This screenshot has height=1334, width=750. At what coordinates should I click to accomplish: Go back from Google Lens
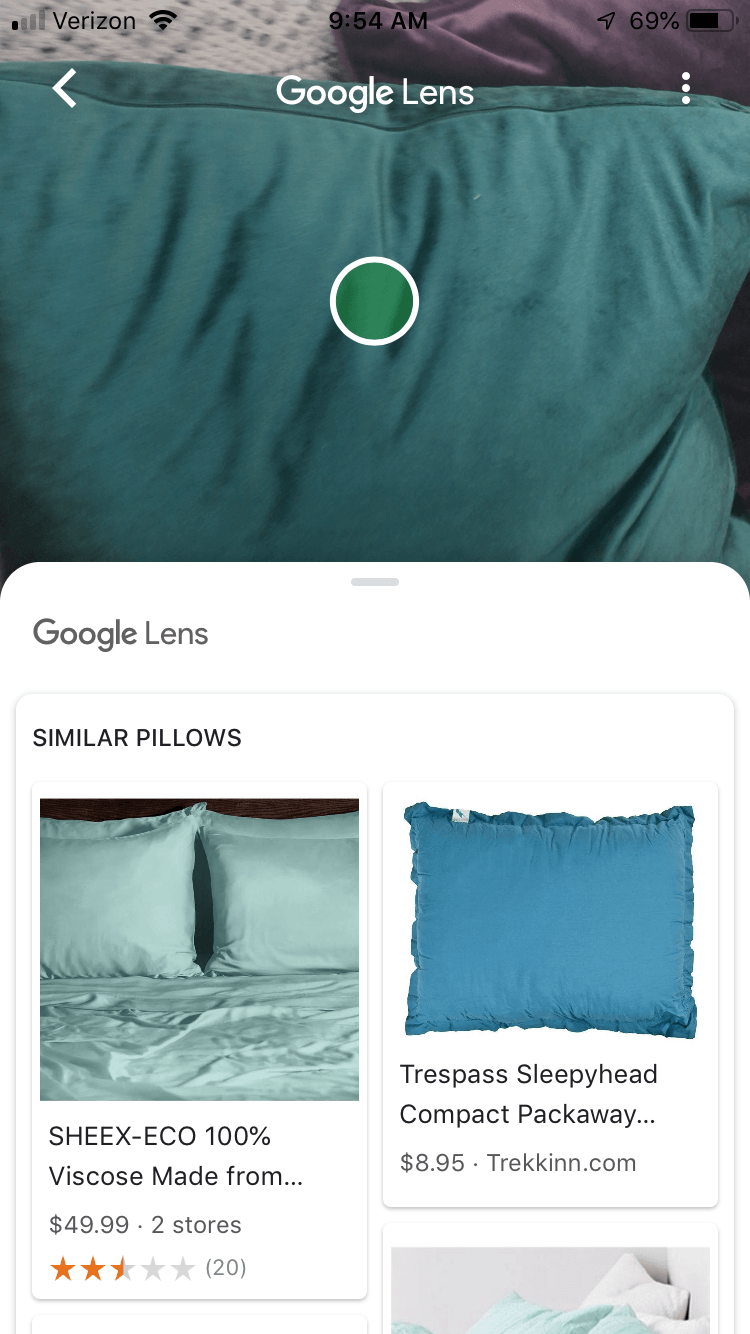(x=65, y=89)
